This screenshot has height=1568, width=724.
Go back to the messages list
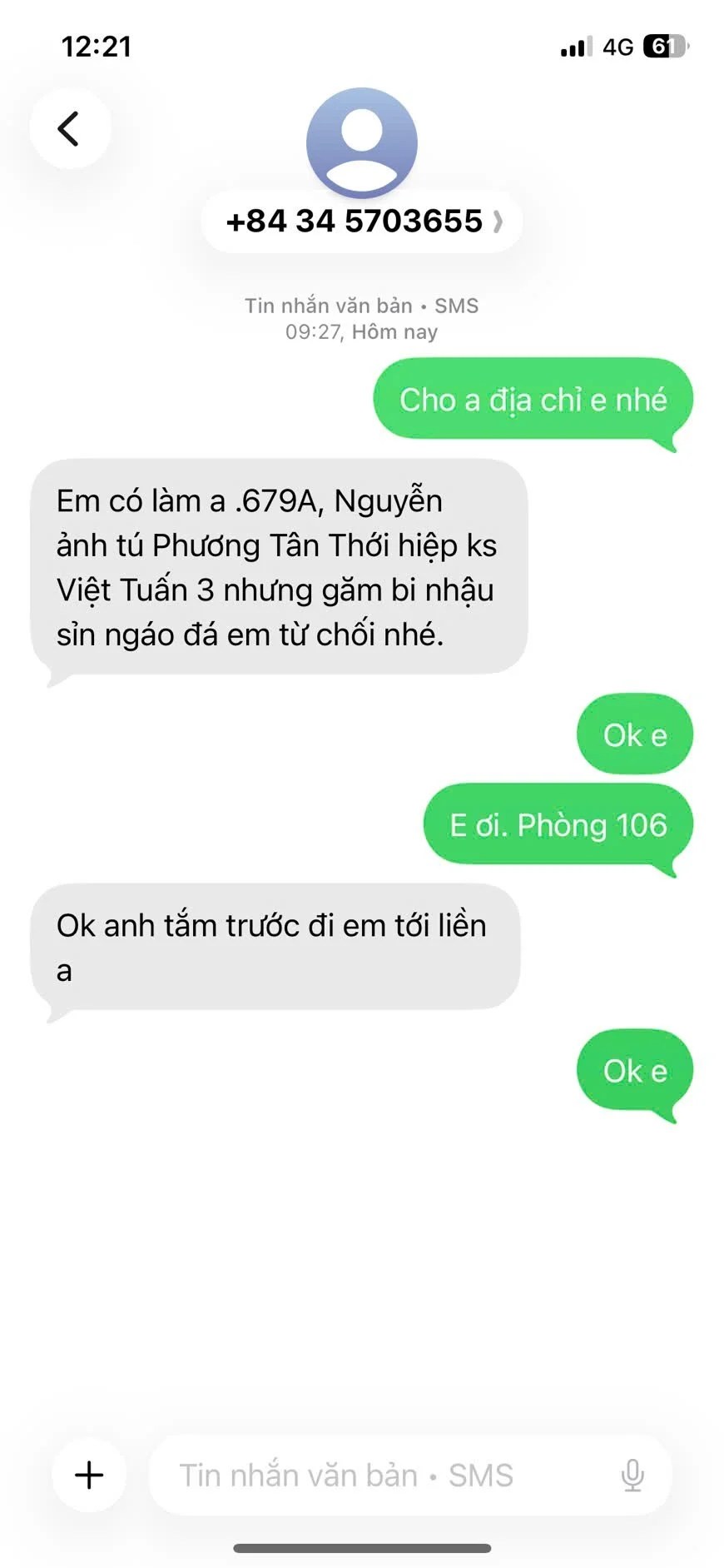point(70,129)
